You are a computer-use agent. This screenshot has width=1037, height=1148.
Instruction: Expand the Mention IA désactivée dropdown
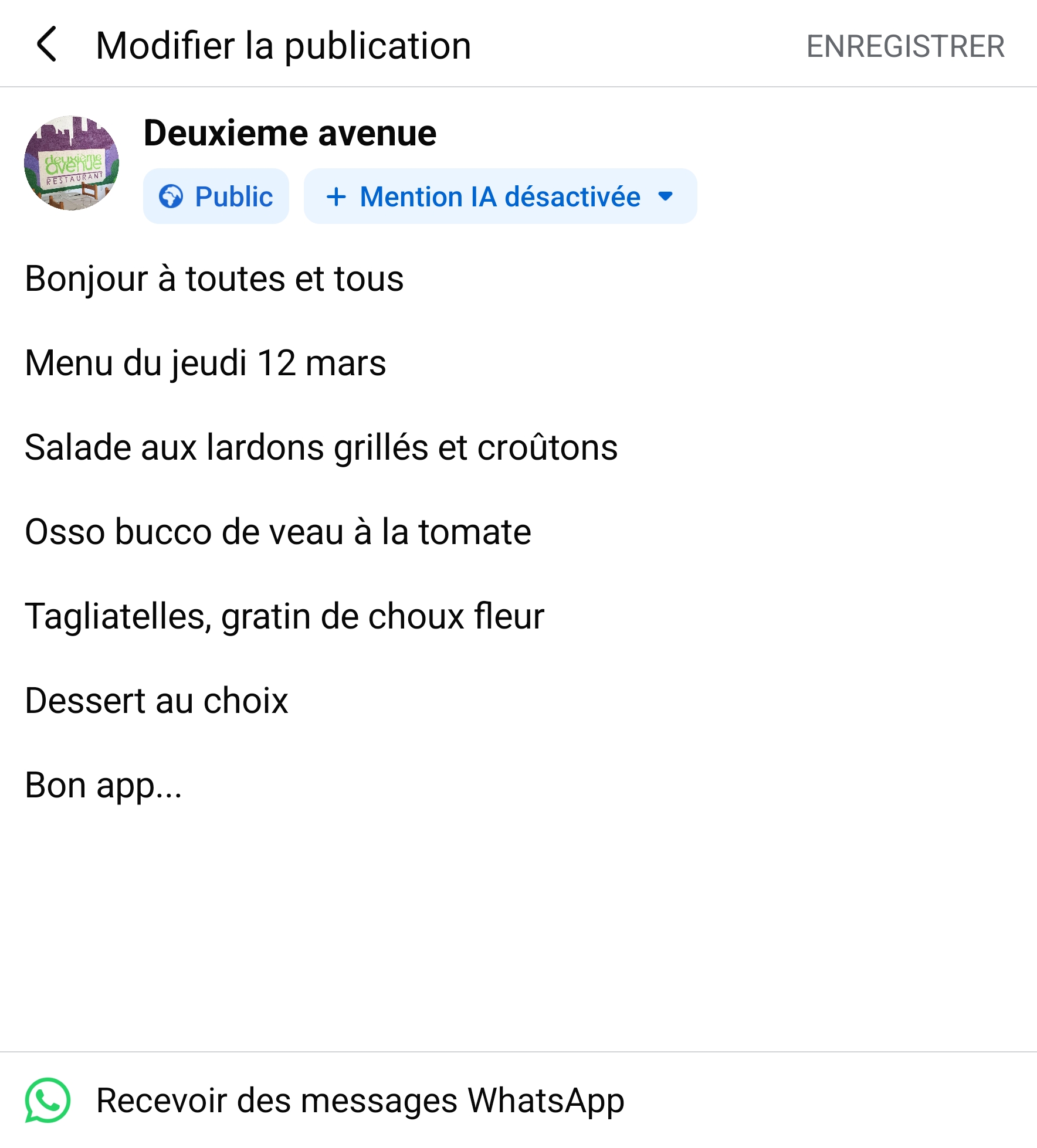point(500,196)
